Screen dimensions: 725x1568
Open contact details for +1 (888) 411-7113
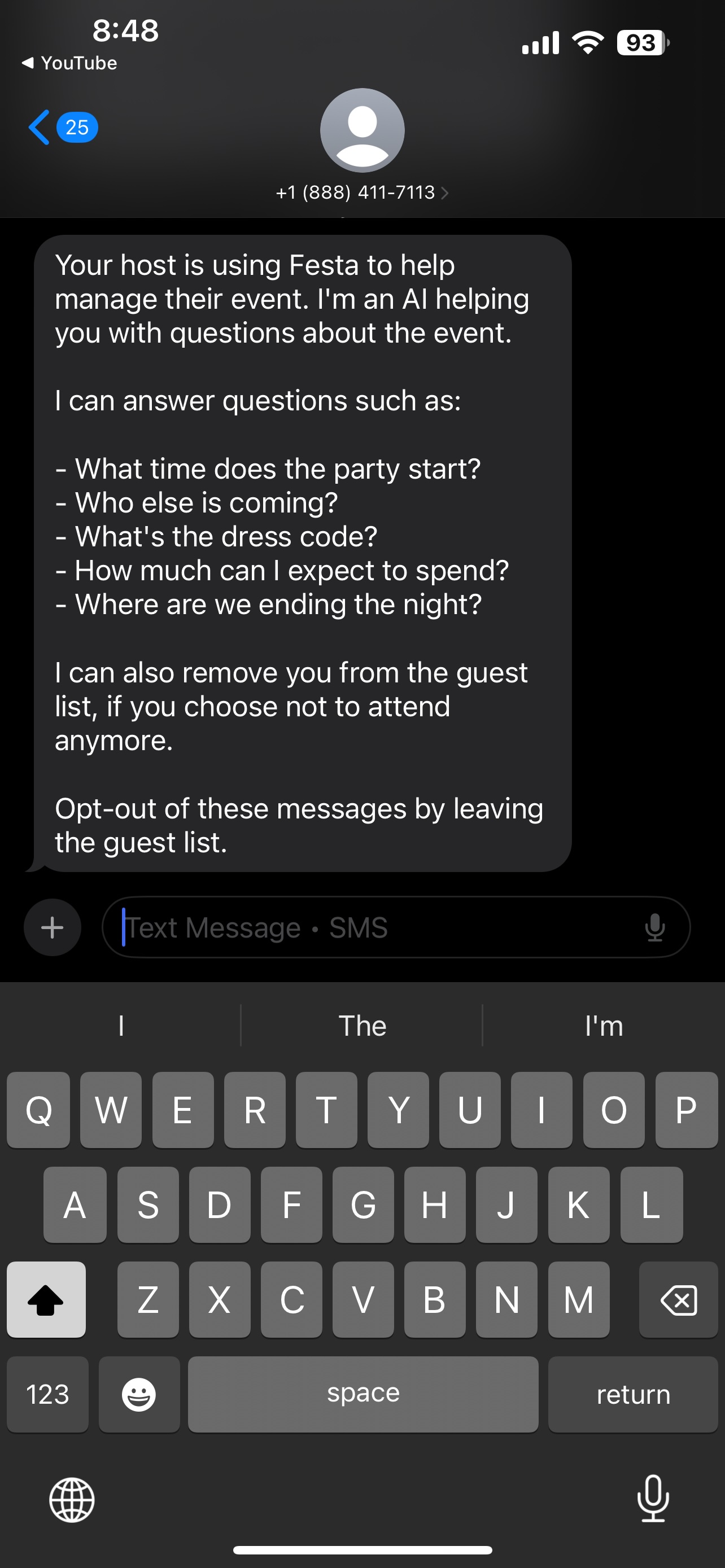[x=362, y=192]
